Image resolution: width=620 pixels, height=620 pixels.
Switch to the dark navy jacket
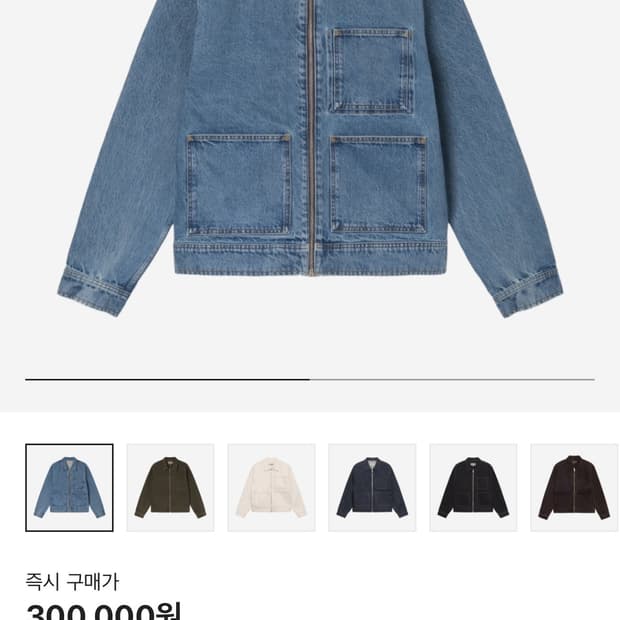point(372,487)
